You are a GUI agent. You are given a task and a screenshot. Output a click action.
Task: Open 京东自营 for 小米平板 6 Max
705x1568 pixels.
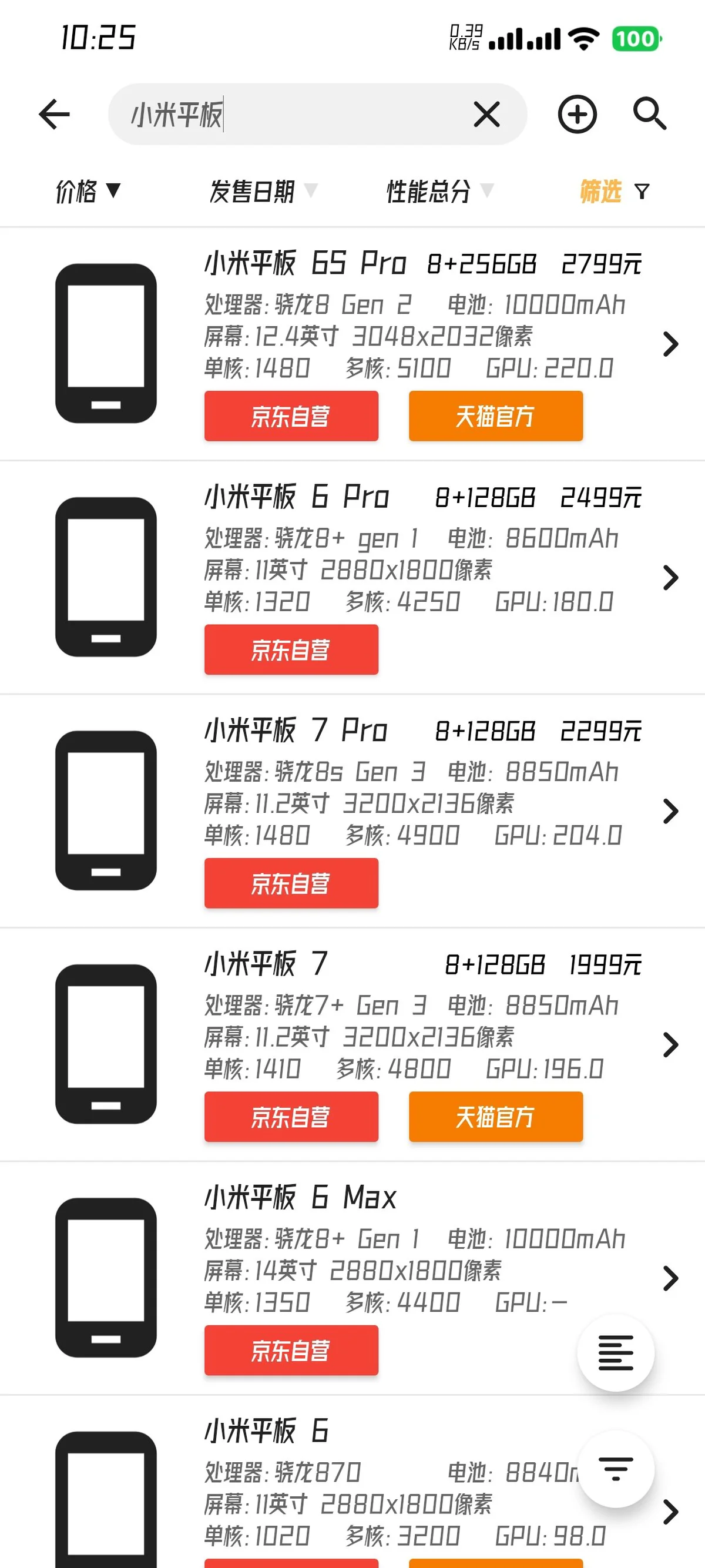(291, 1351)
